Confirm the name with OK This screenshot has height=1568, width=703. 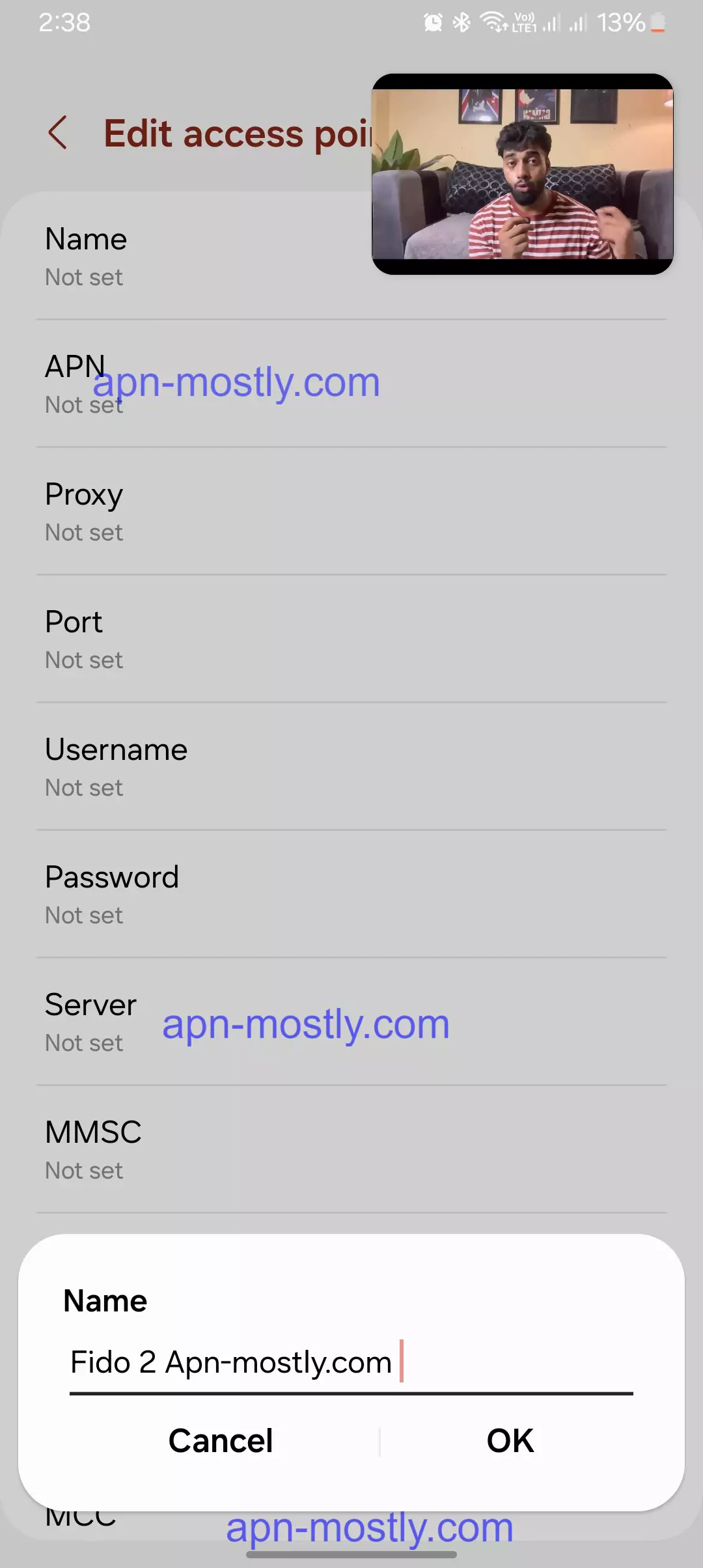click(x=510, y=1441)
